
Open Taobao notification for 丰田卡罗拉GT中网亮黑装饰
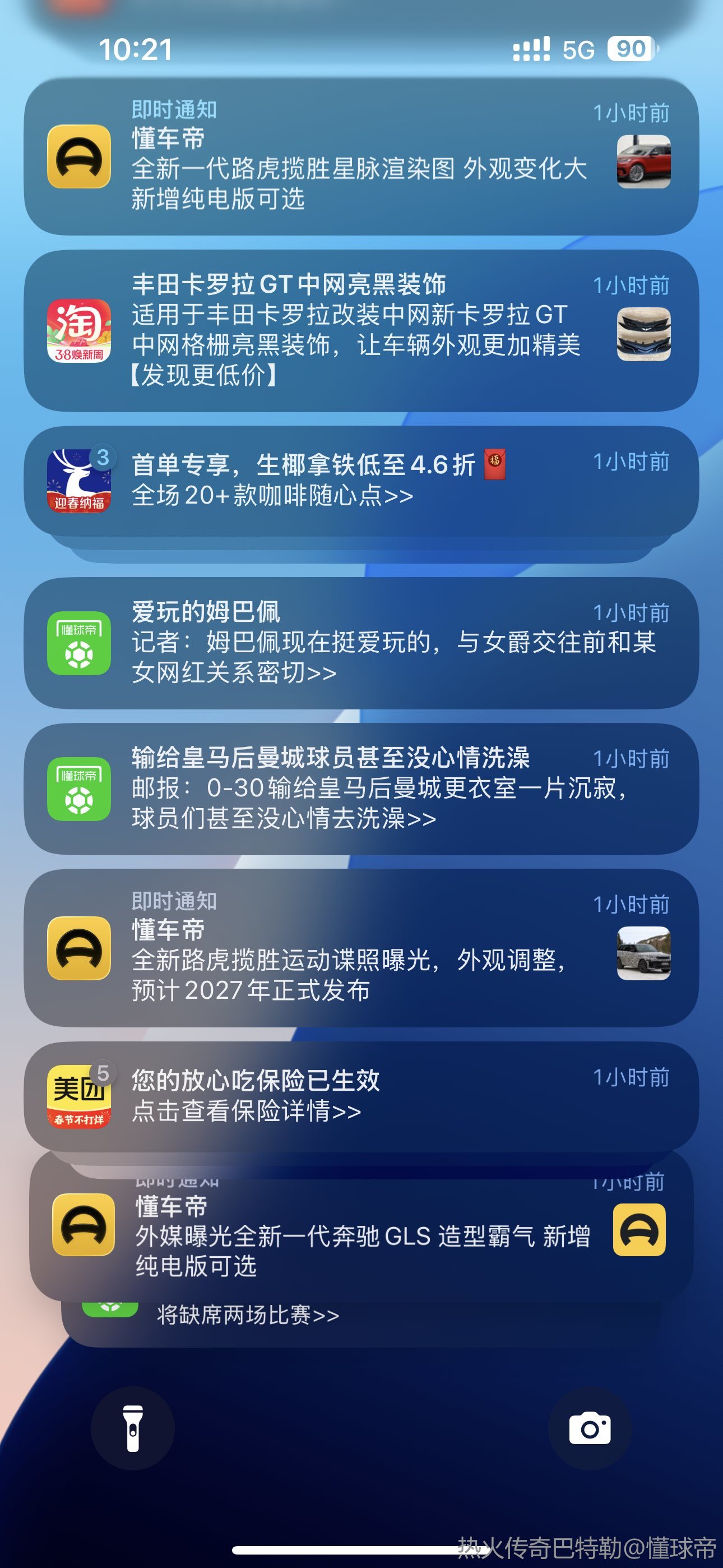(x=360, y=330)
